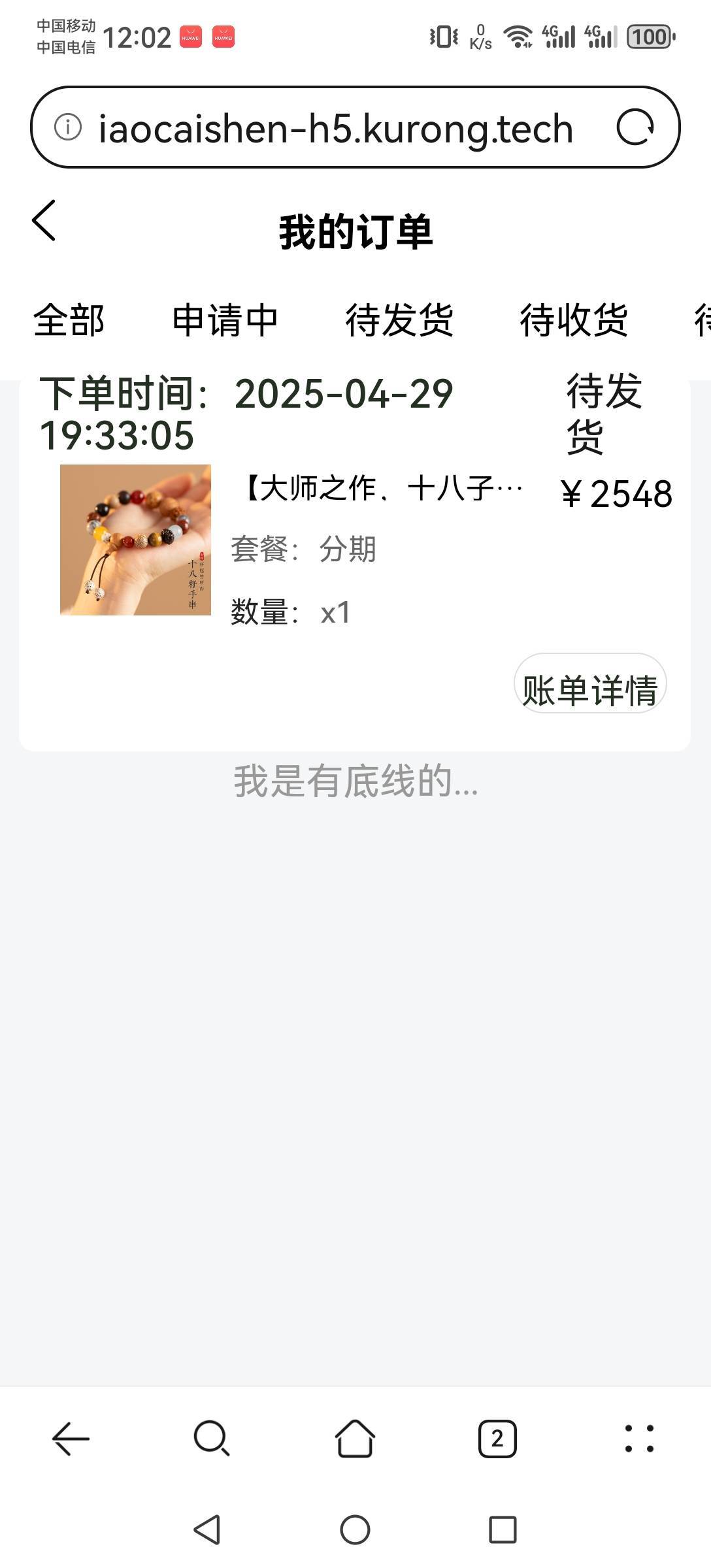
Task: Go back from the 我的订单 page
Action: [44, 221]
